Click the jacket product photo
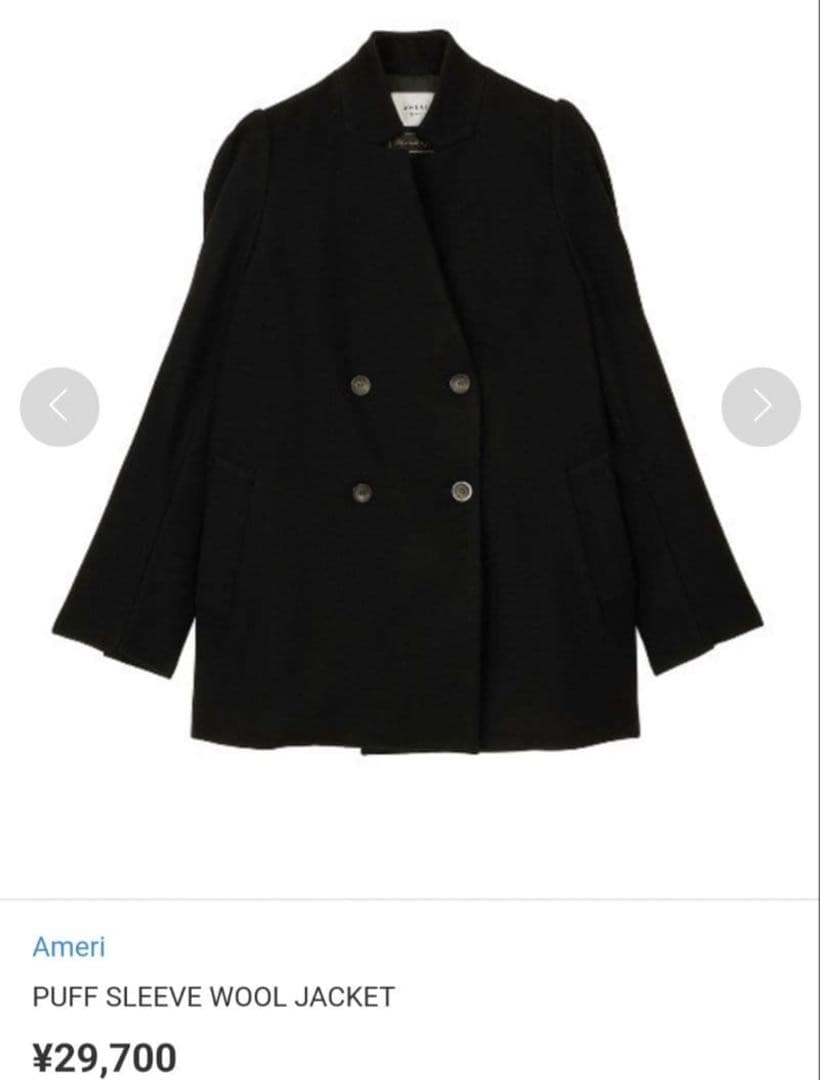Viewport: 820px width, 1080px height. (410, 400)
